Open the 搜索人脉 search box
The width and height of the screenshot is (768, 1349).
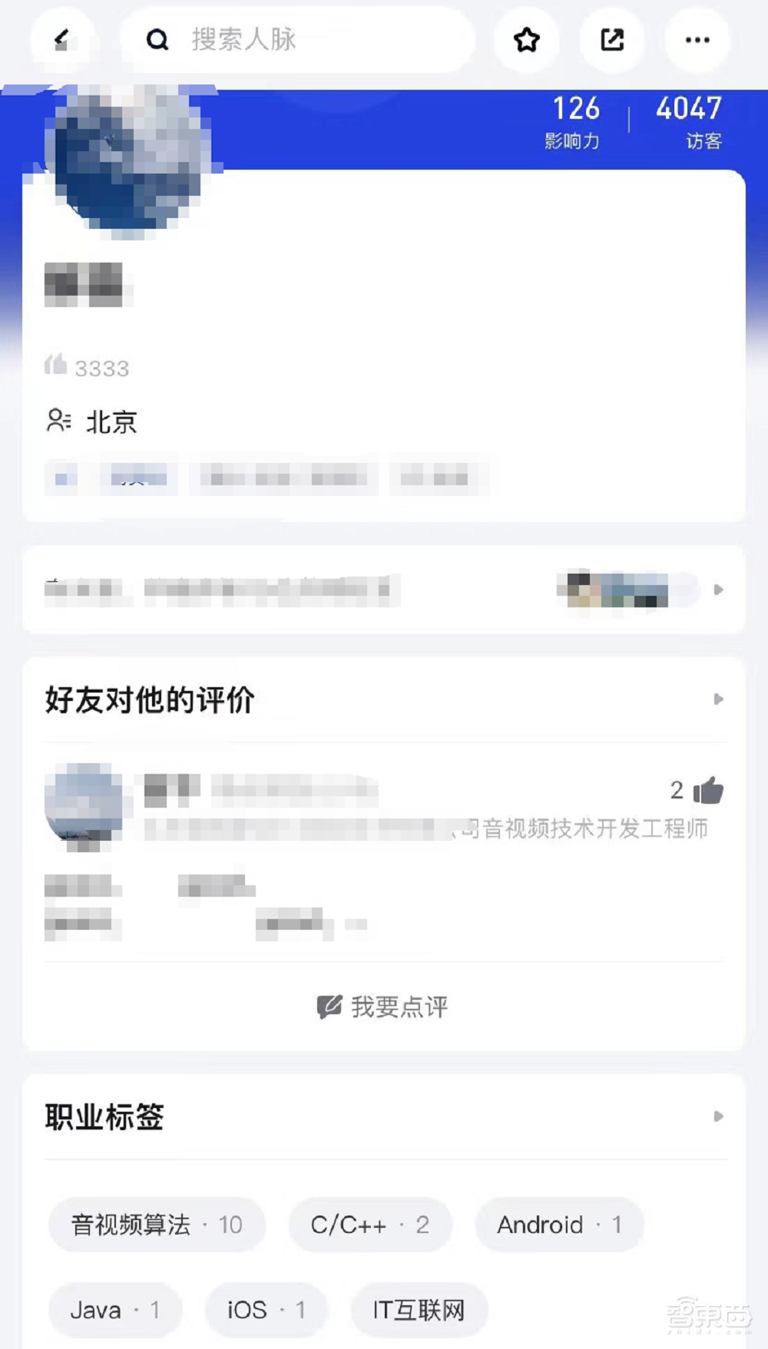(x=297, y=40)
